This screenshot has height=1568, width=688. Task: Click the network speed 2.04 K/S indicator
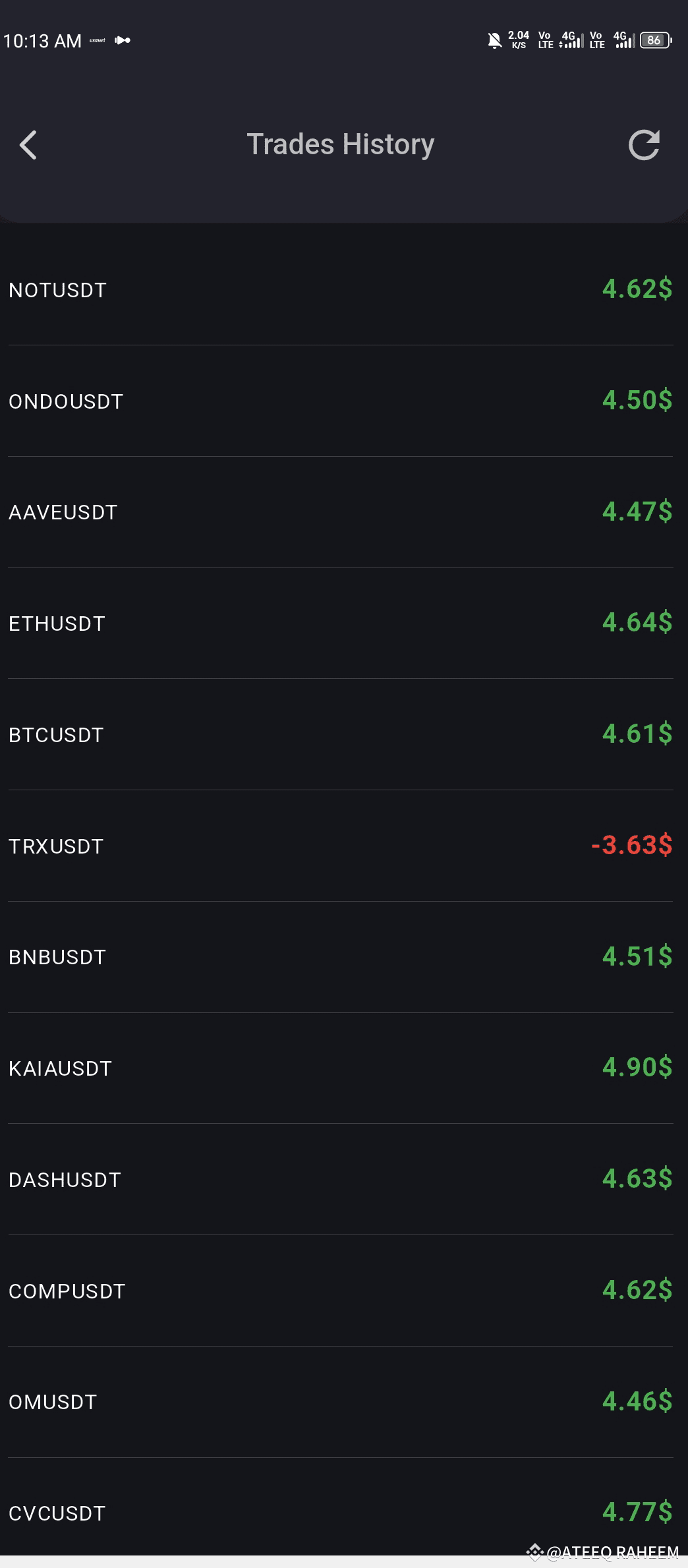(518, 40)
